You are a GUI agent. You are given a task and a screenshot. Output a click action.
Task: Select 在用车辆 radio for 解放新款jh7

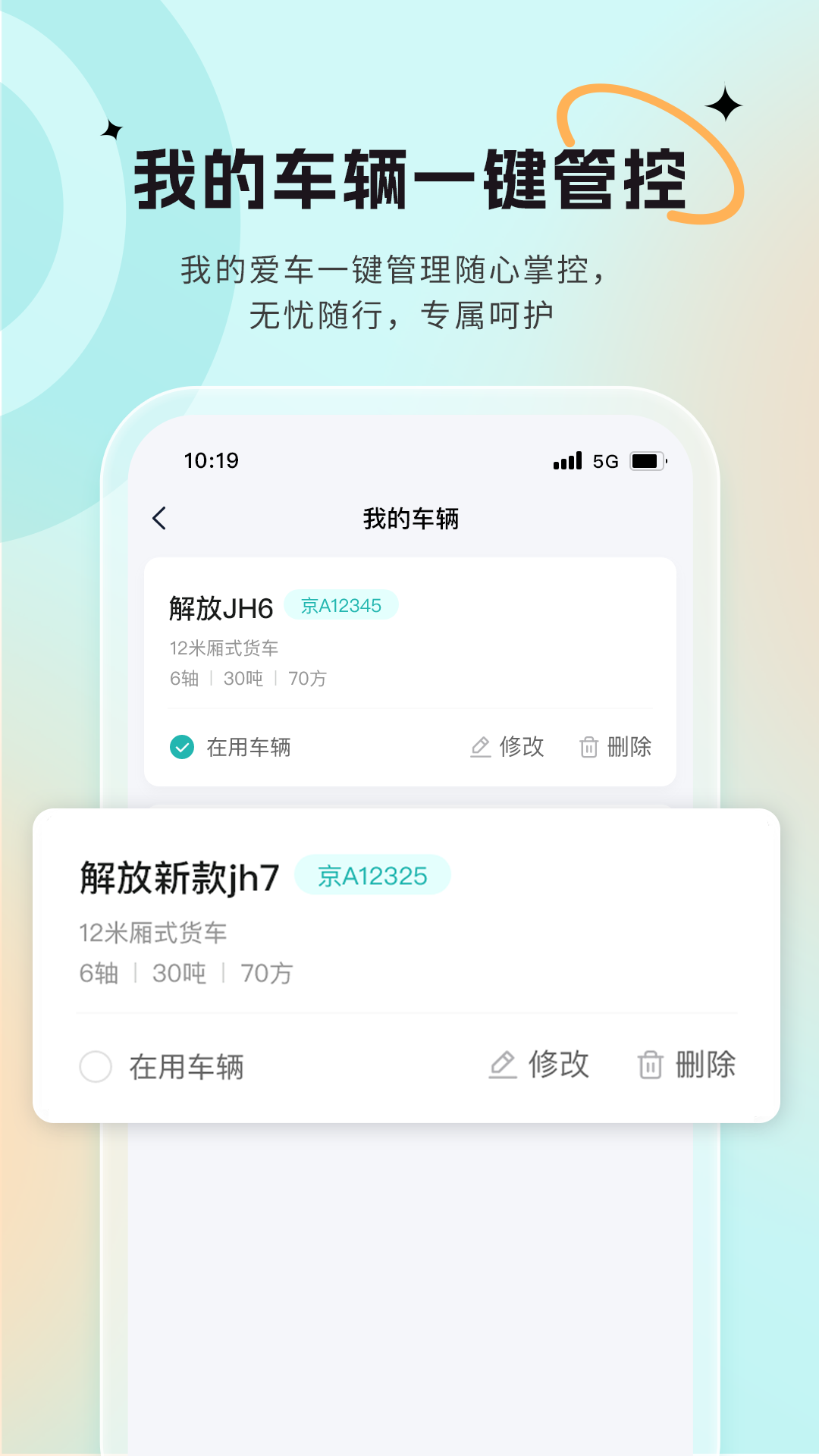coord(96,1066)
